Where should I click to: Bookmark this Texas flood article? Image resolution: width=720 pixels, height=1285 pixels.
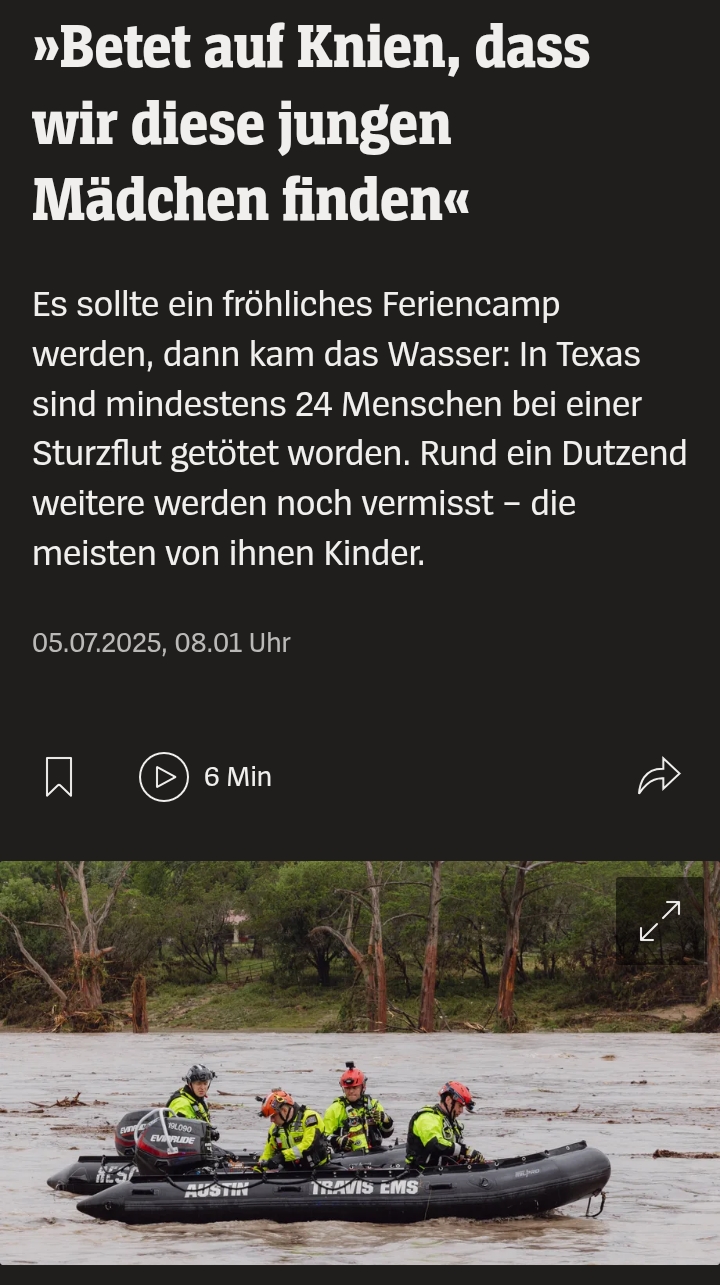coord(59,777)
